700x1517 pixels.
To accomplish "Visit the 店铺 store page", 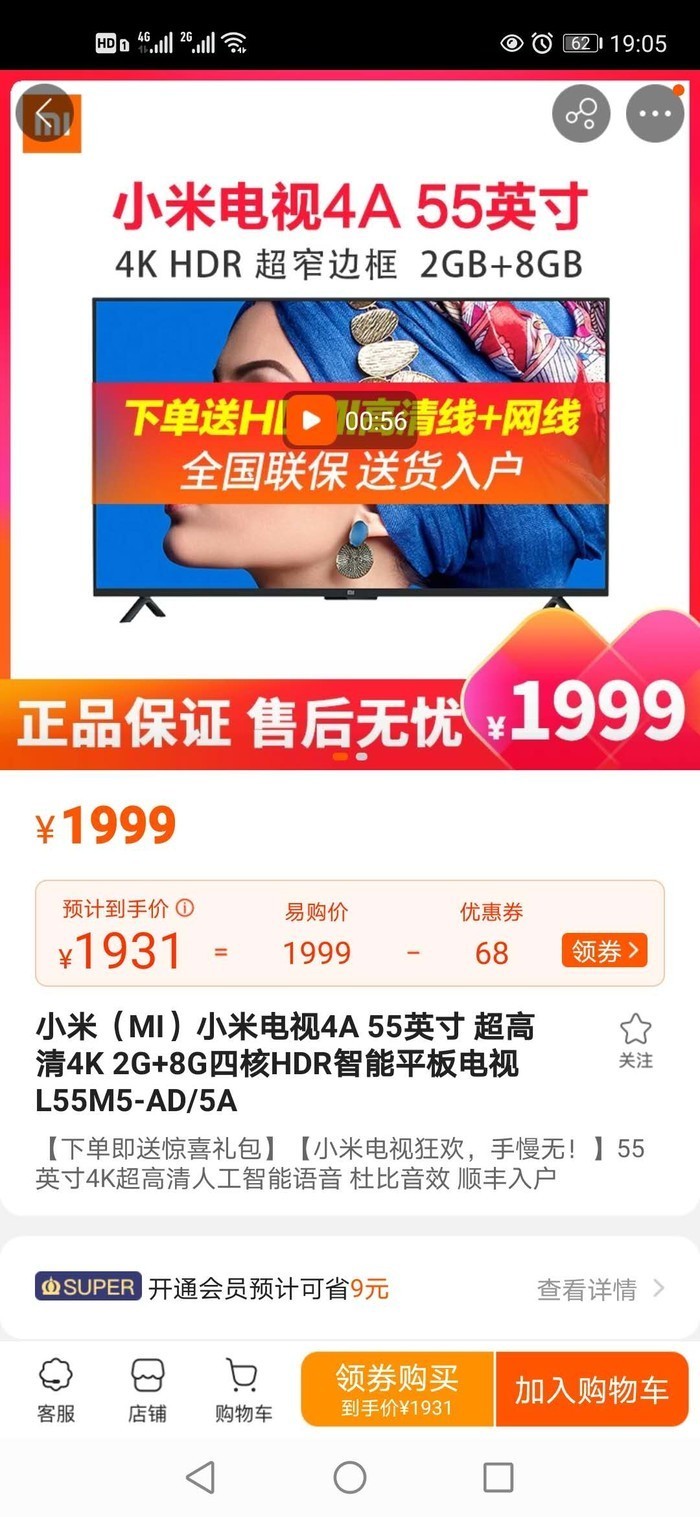I will click(x=148, y=1390).
